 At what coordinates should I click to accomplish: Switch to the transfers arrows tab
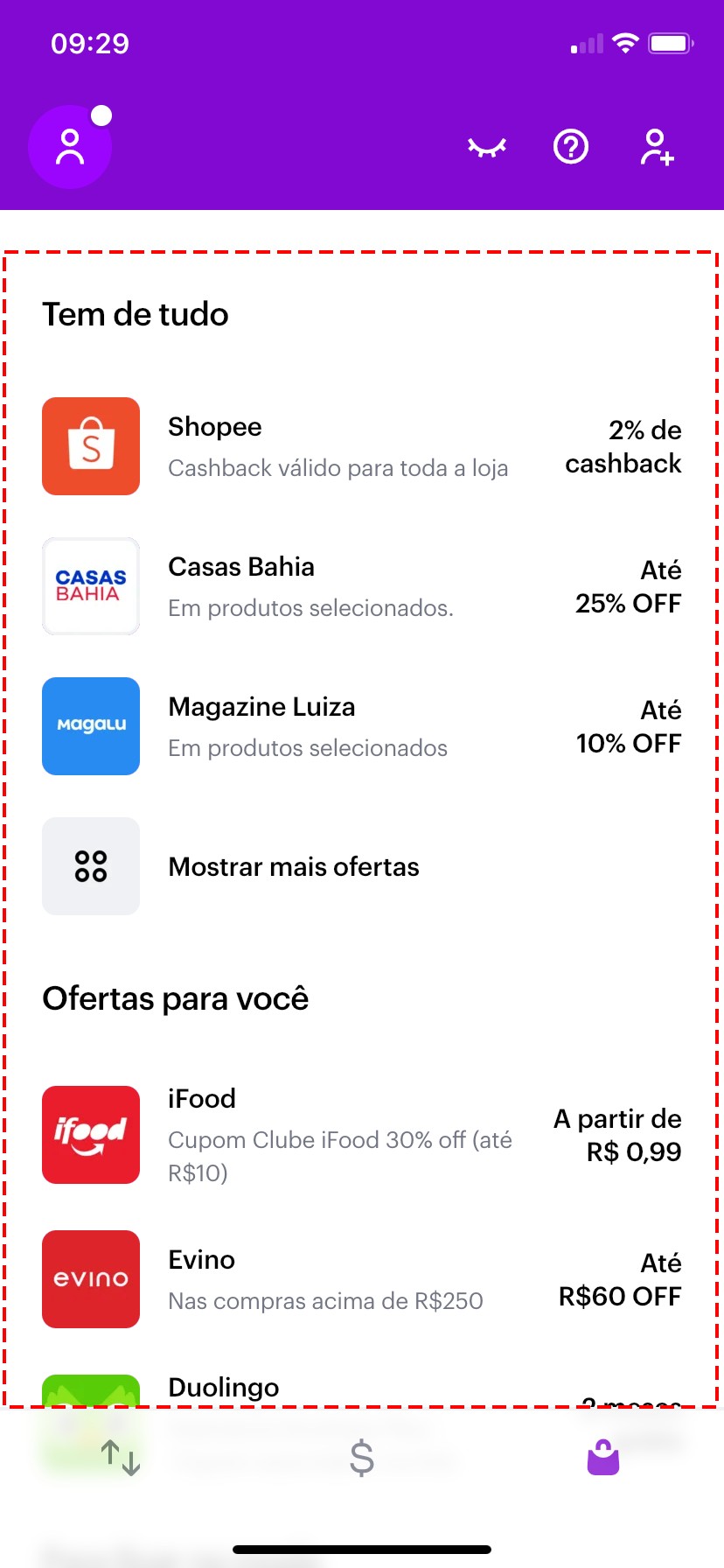(x=121, y=1458)
